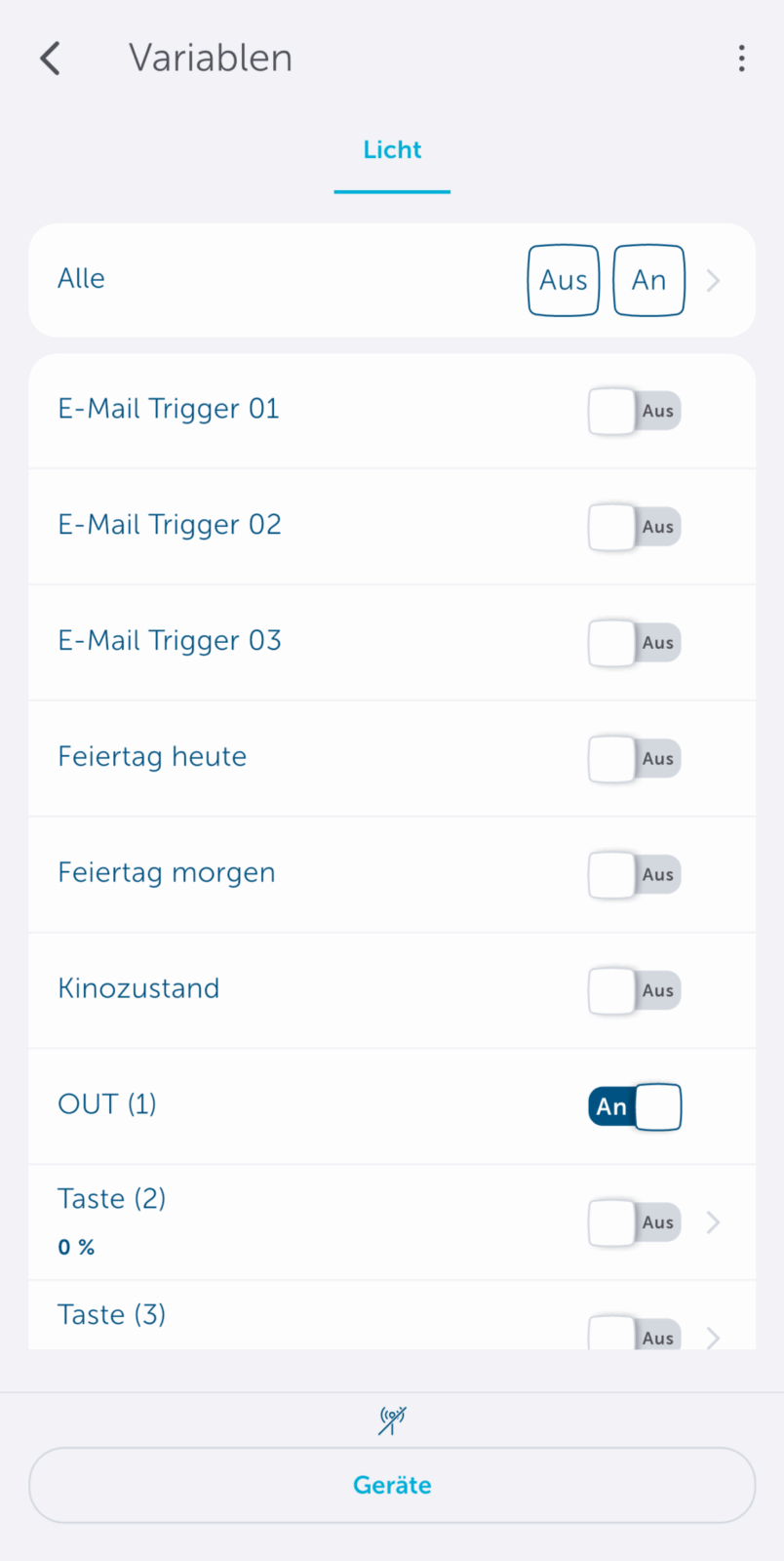Click the 0 % value under Taste (2)
784x1561 pixels.
click(76, 1247)
